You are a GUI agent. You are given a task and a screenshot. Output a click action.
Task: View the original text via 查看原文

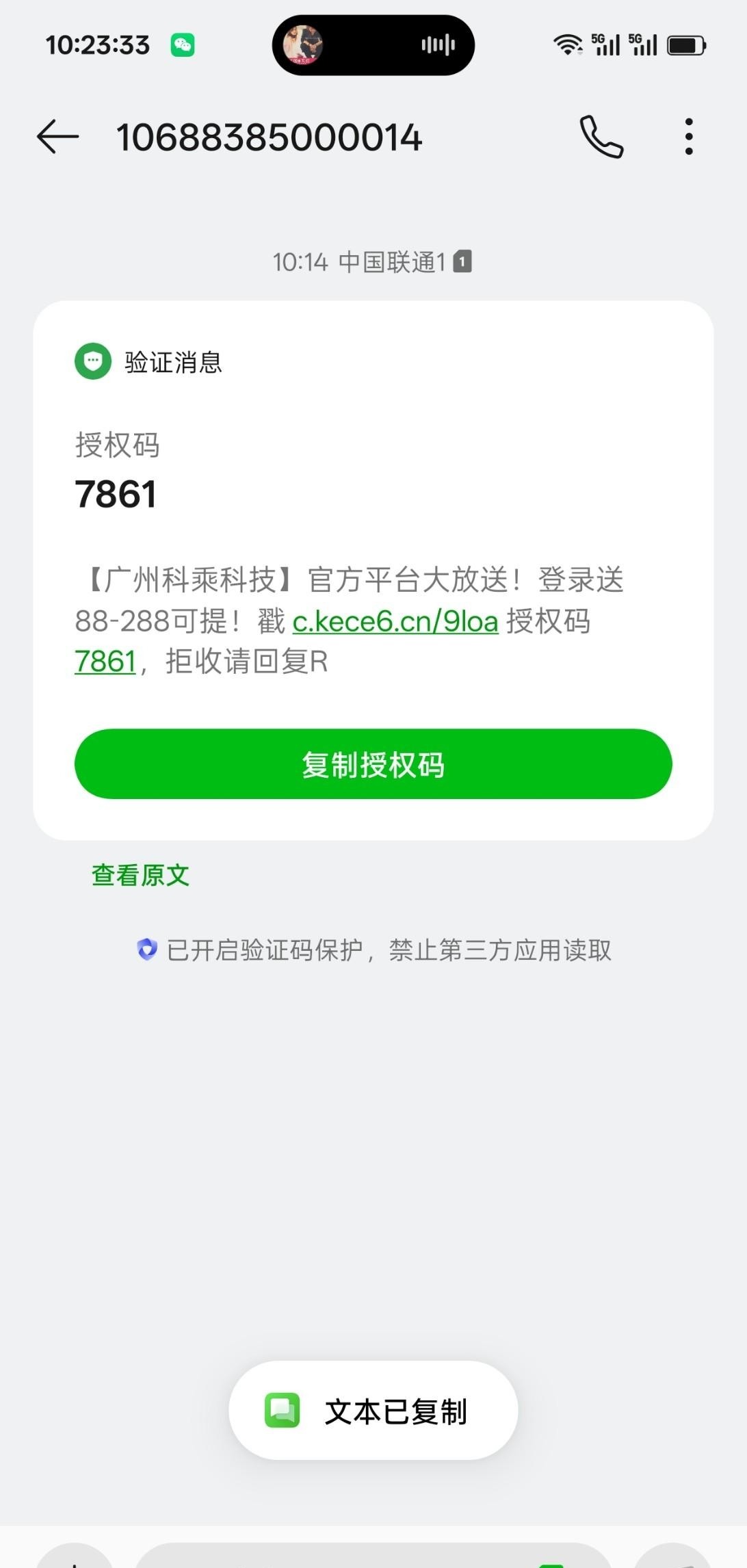pos(140,875)
